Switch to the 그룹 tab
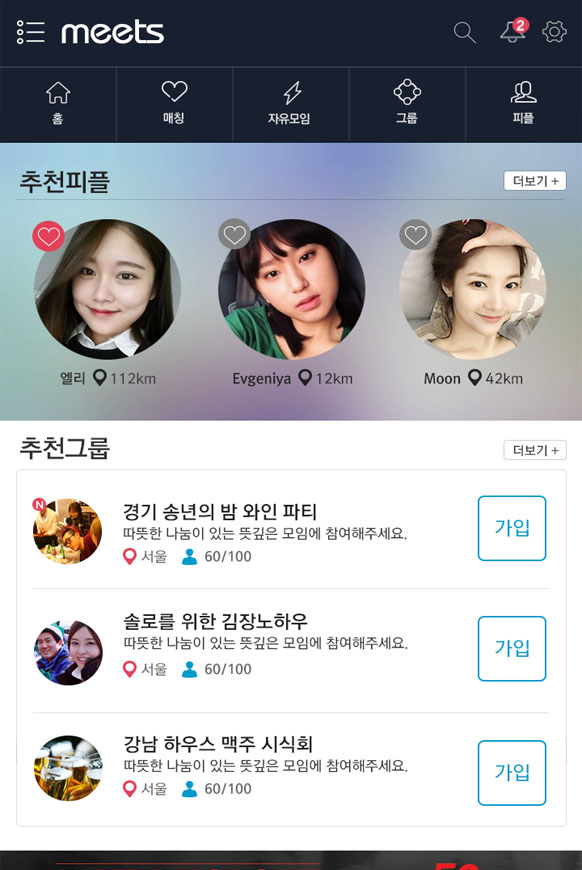This screenshot has height=870, width=582. click(x=407, y=104)
